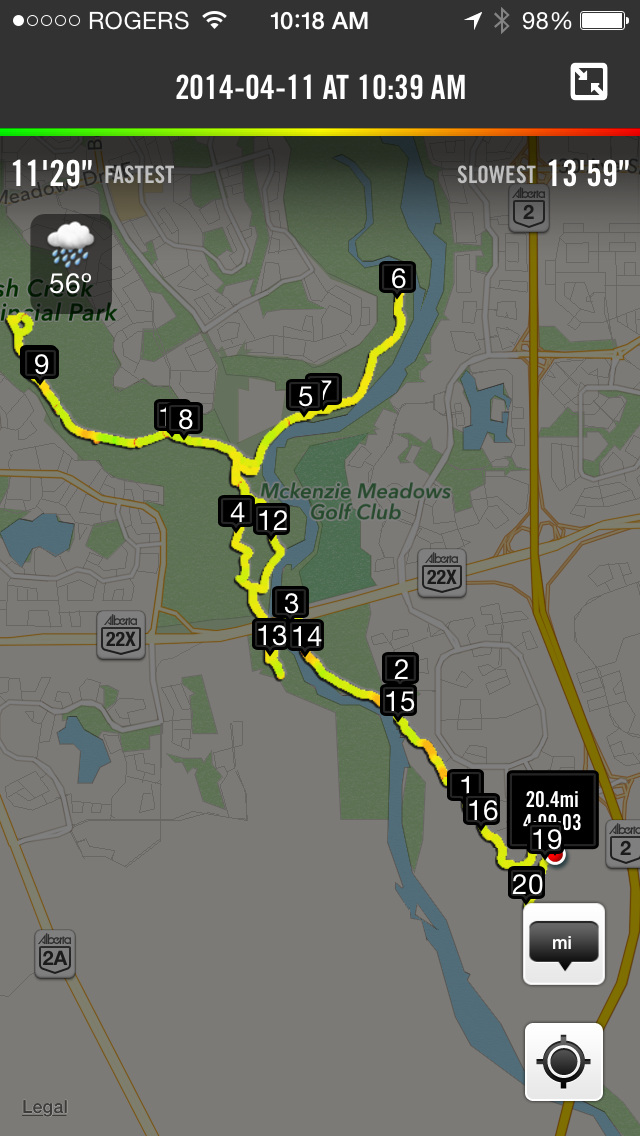Tap the mile 4 marker

click(237, 512)
